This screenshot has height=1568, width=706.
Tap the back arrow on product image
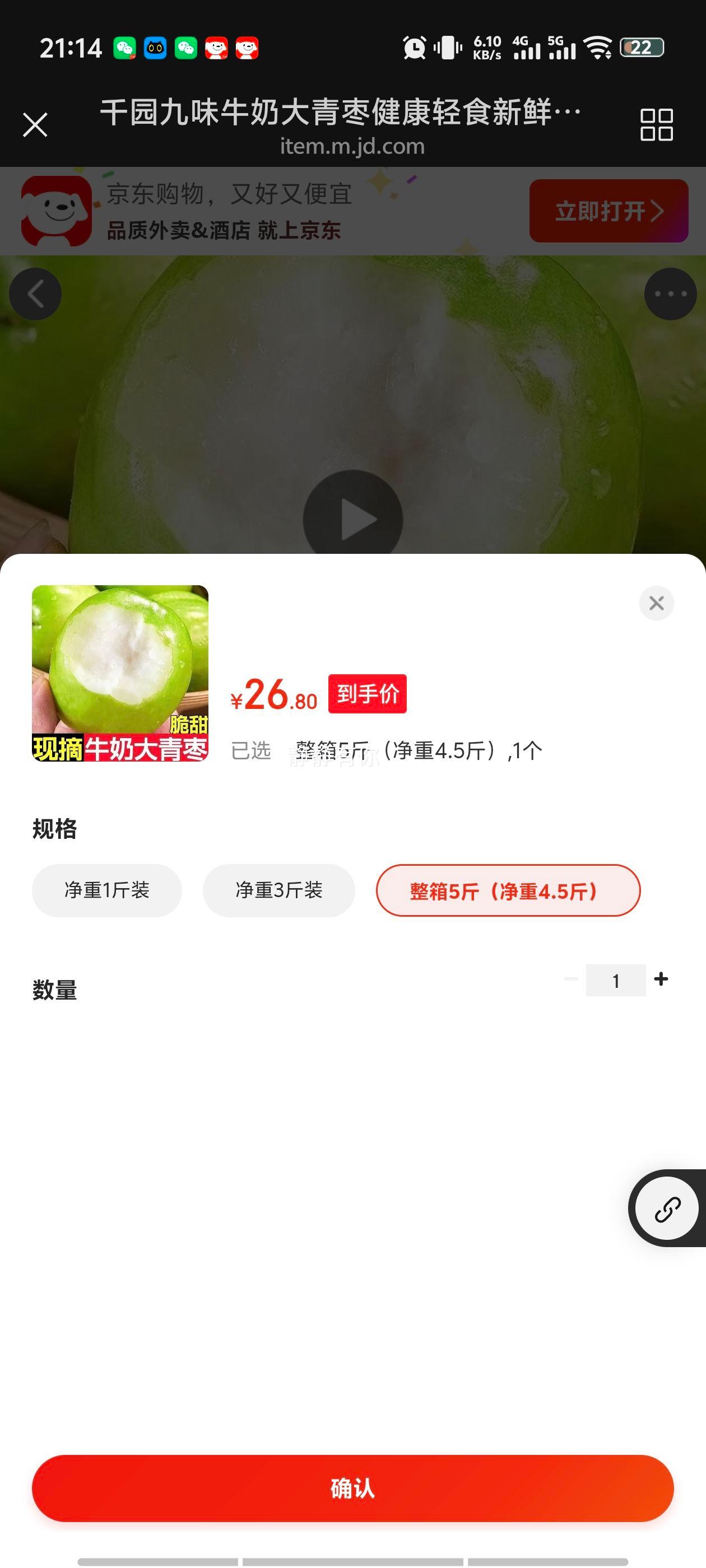pyautogui.click(x=35, y=293)
